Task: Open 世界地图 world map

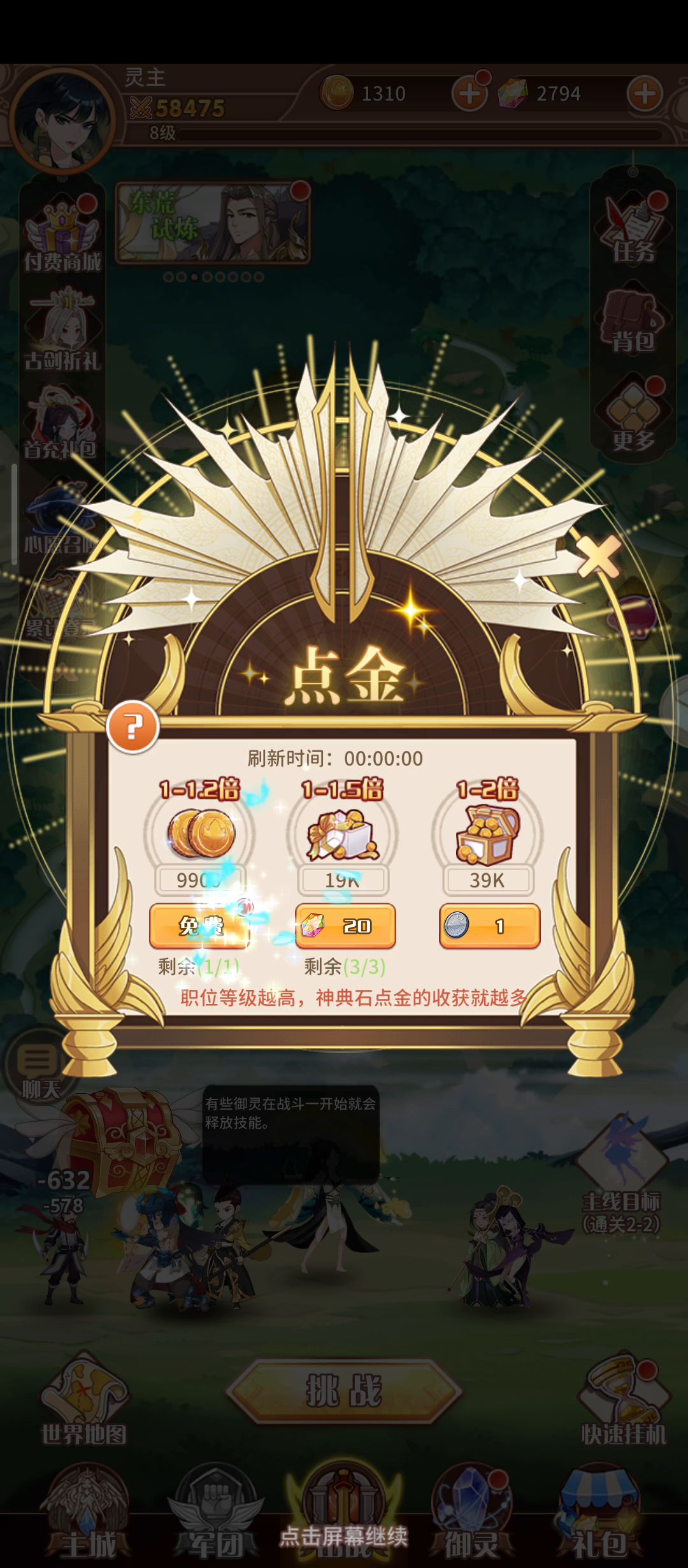Action: pos(84,1402)
